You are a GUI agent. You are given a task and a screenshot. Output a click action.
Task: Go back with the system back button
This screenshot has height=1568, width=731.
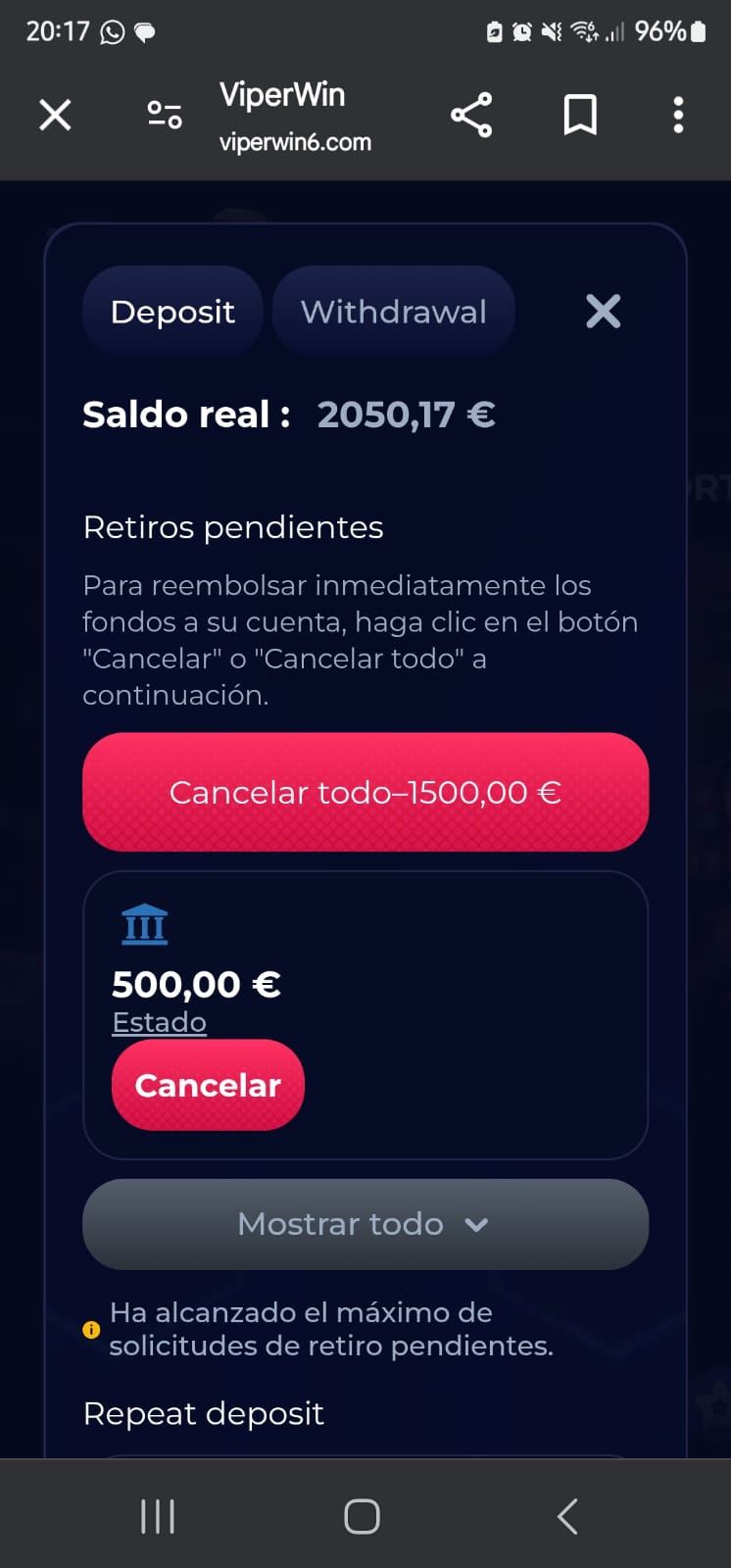(x=567, y=1516)
